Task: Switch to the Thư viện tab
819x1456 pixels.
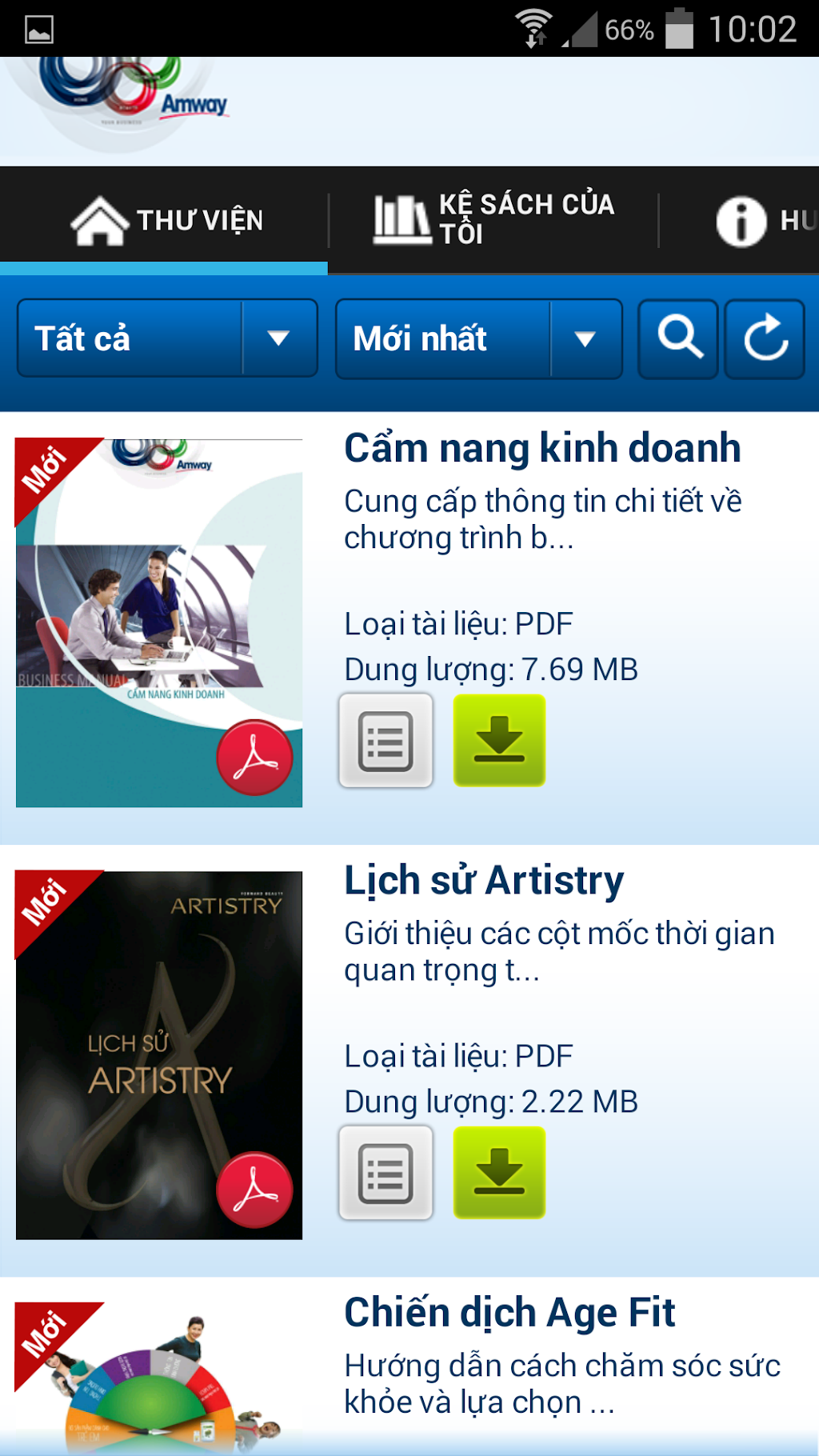Action: tap(166, 220)
